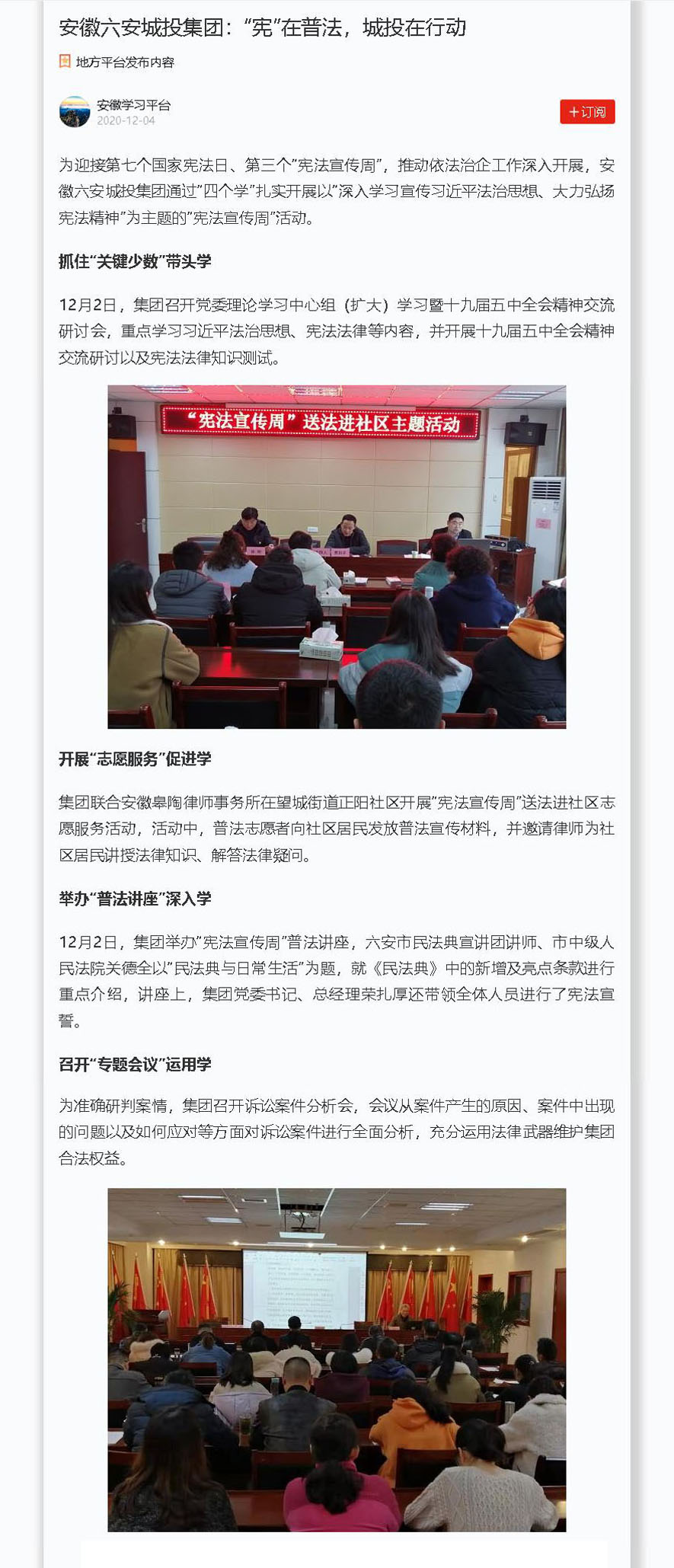The height and width of the screenshot is (1568, 674).
Task: Open the 安徽学习平台 publisher profile
Action: tap(133, 105)
